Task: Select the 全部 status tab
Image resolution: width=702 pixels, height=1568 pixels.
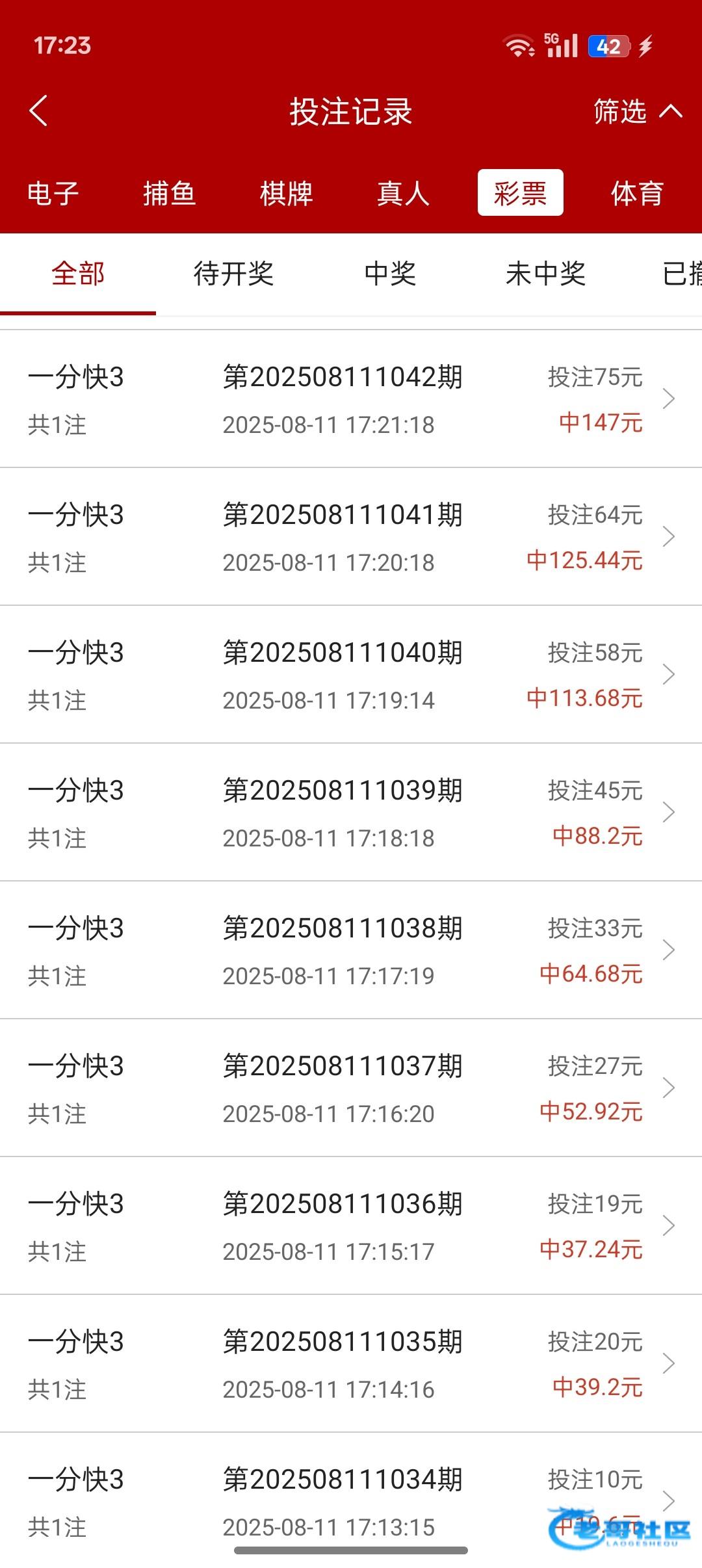Action: [x=78, y=274]
